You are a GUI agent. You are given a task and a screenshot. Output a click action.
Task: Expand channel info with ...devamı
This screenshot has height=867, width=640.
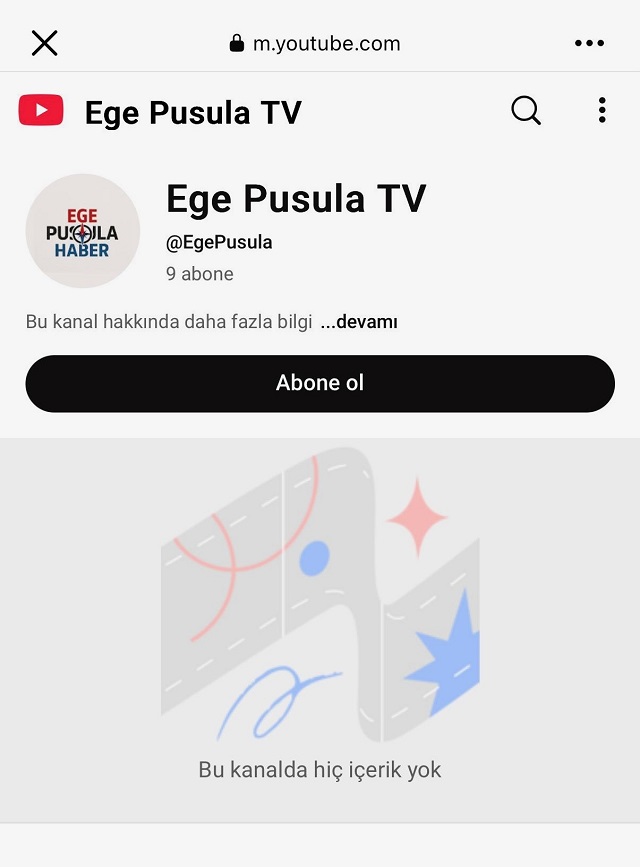click(359, 322)
